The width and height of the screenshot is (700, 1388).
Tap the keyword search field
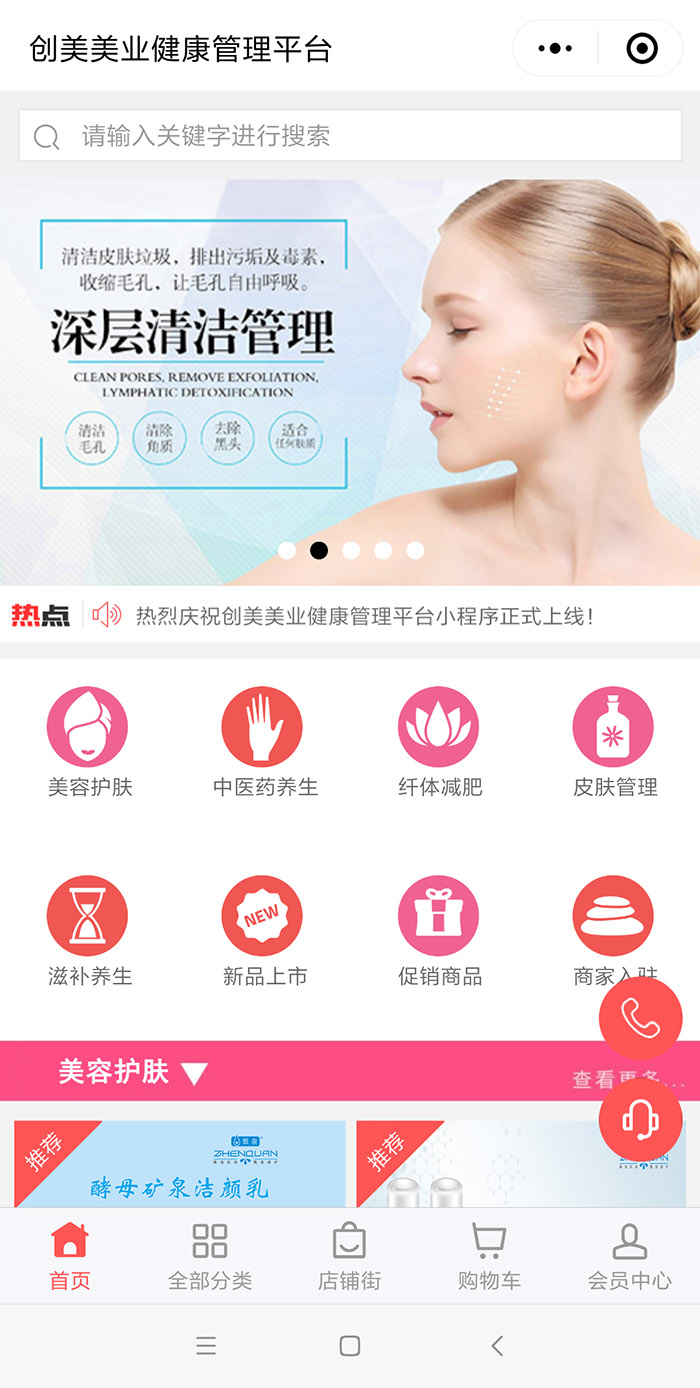pyautogui.click(x=350, y=136)
